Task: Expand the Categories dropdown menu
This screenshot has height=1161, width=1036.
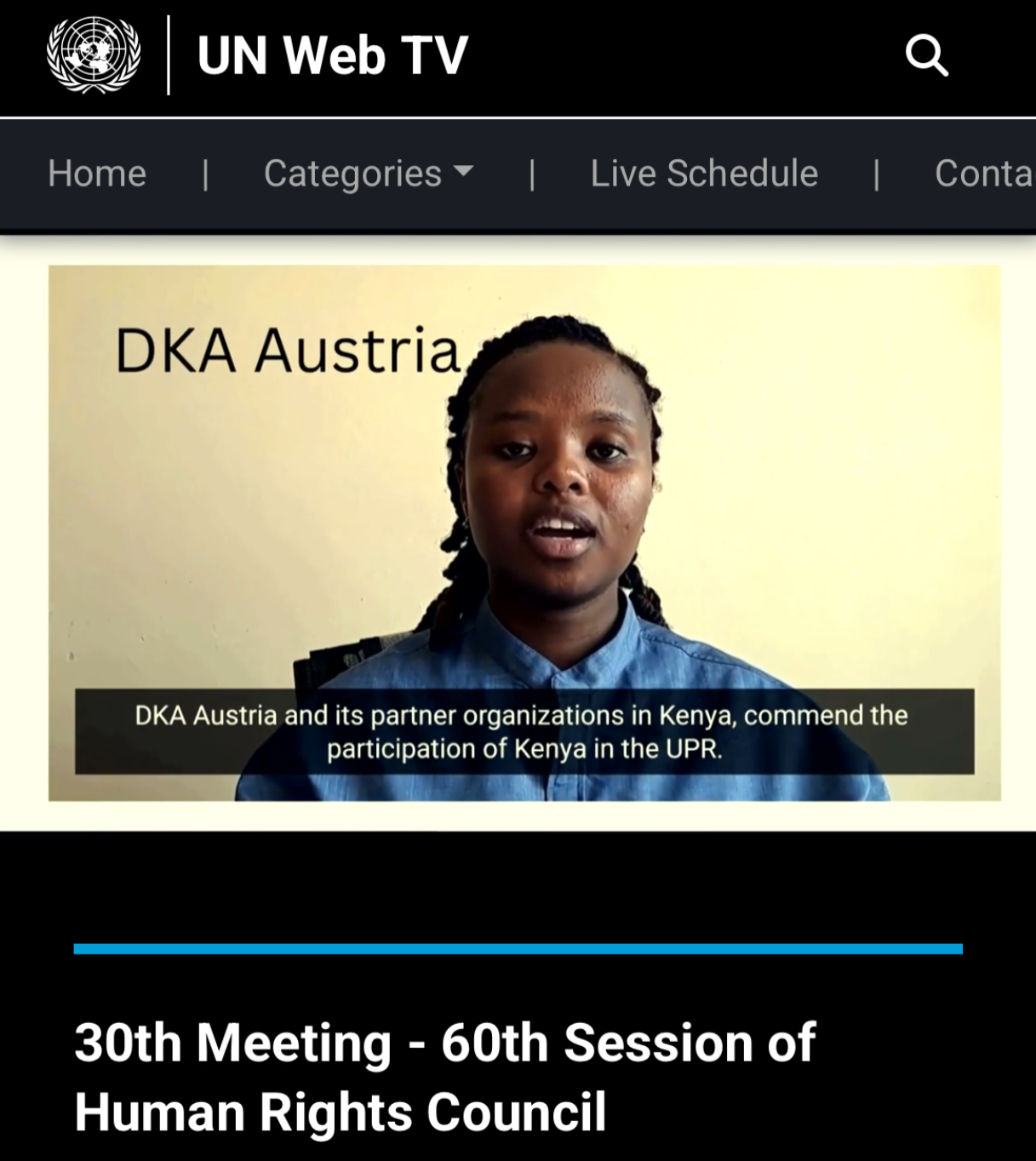Action: click(x=368, y=174)
